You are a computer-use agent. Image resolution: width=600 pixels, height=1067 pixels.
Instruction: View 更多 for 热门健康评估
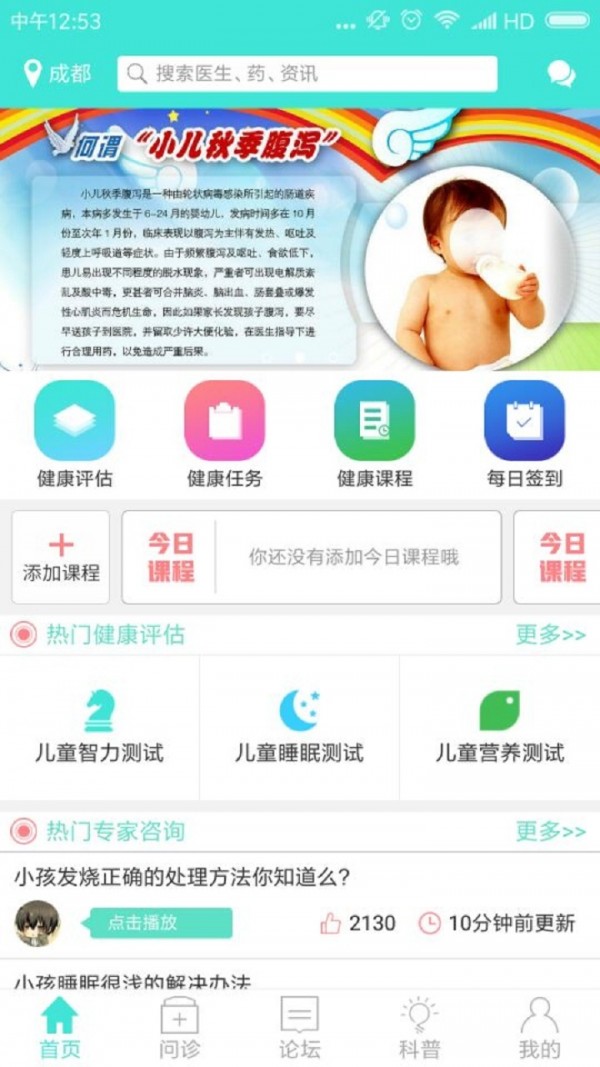pos(550,634)
